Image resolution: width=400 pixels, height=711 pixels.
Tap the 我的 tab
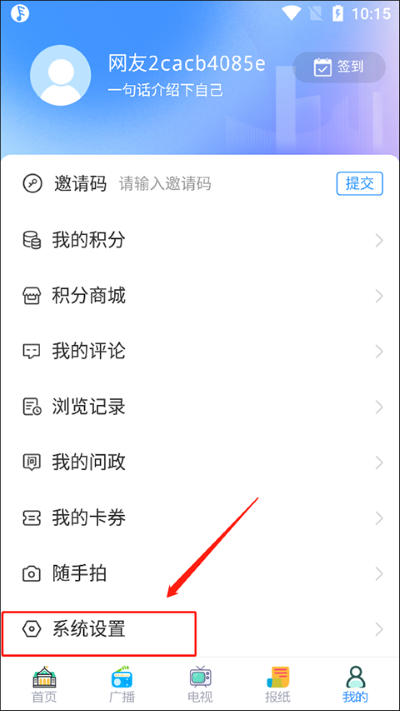(x=356, y=684)
